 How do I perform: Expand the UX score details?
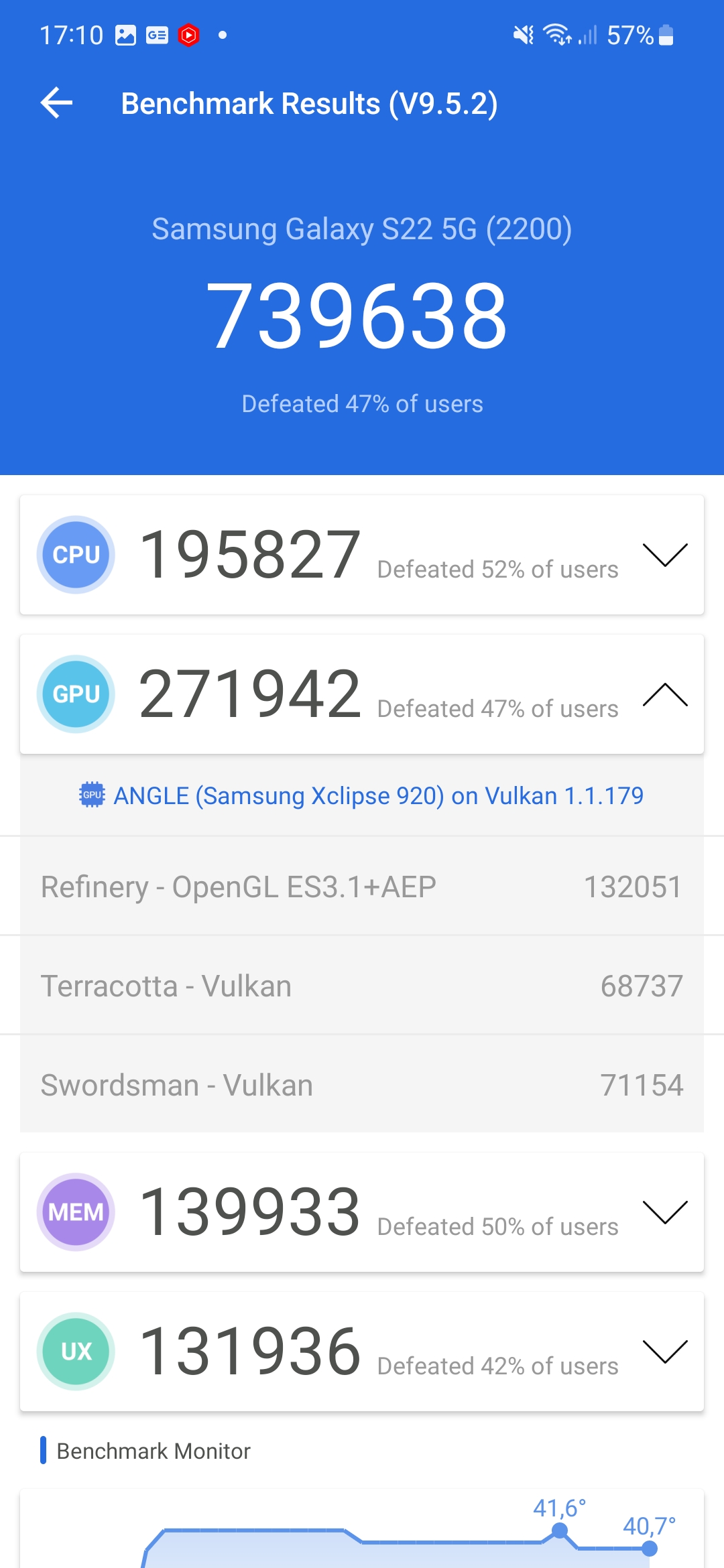[x=665, y=1352]
